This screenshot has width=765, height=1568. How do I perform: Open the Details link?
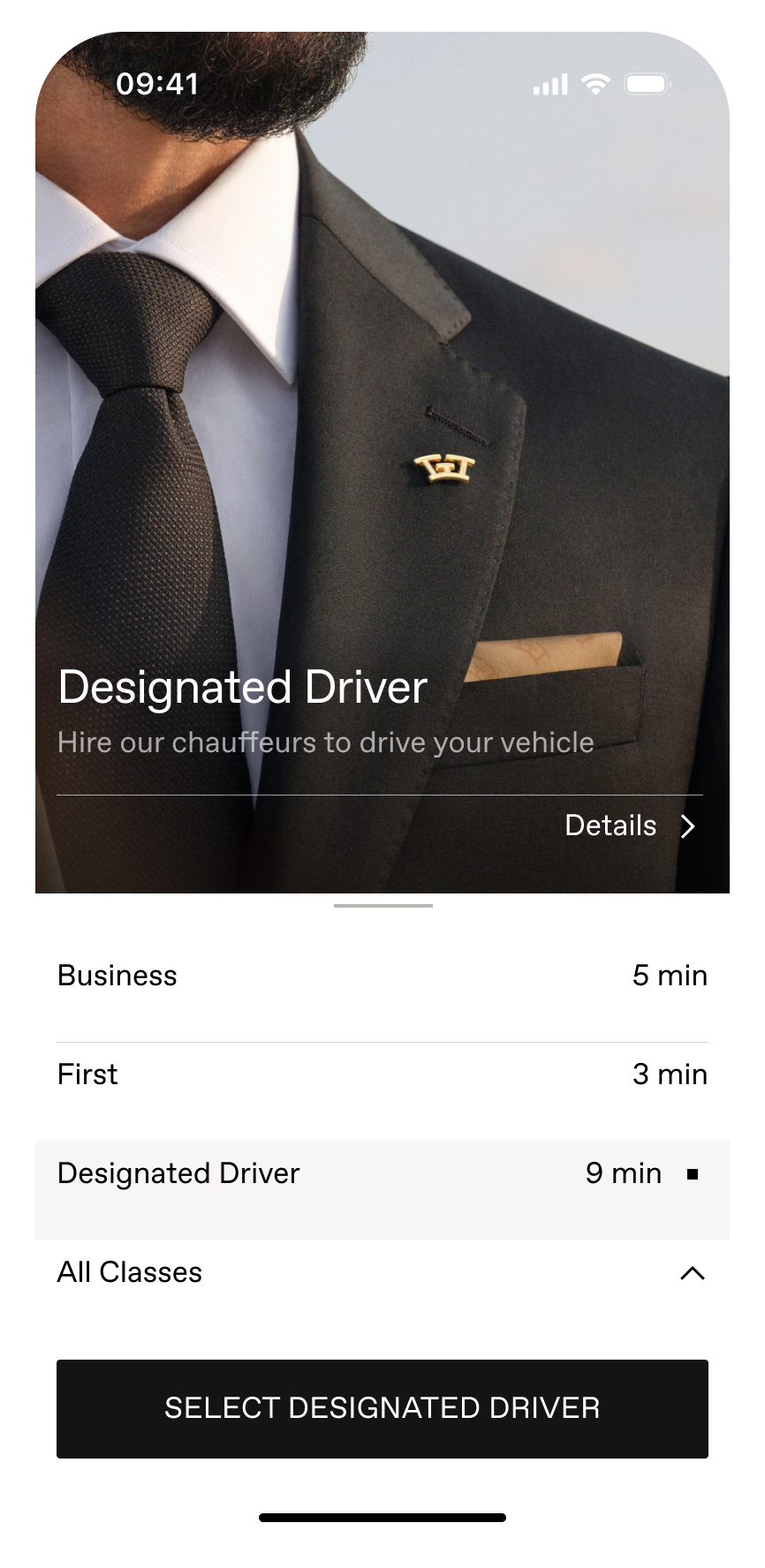point(610,826)
